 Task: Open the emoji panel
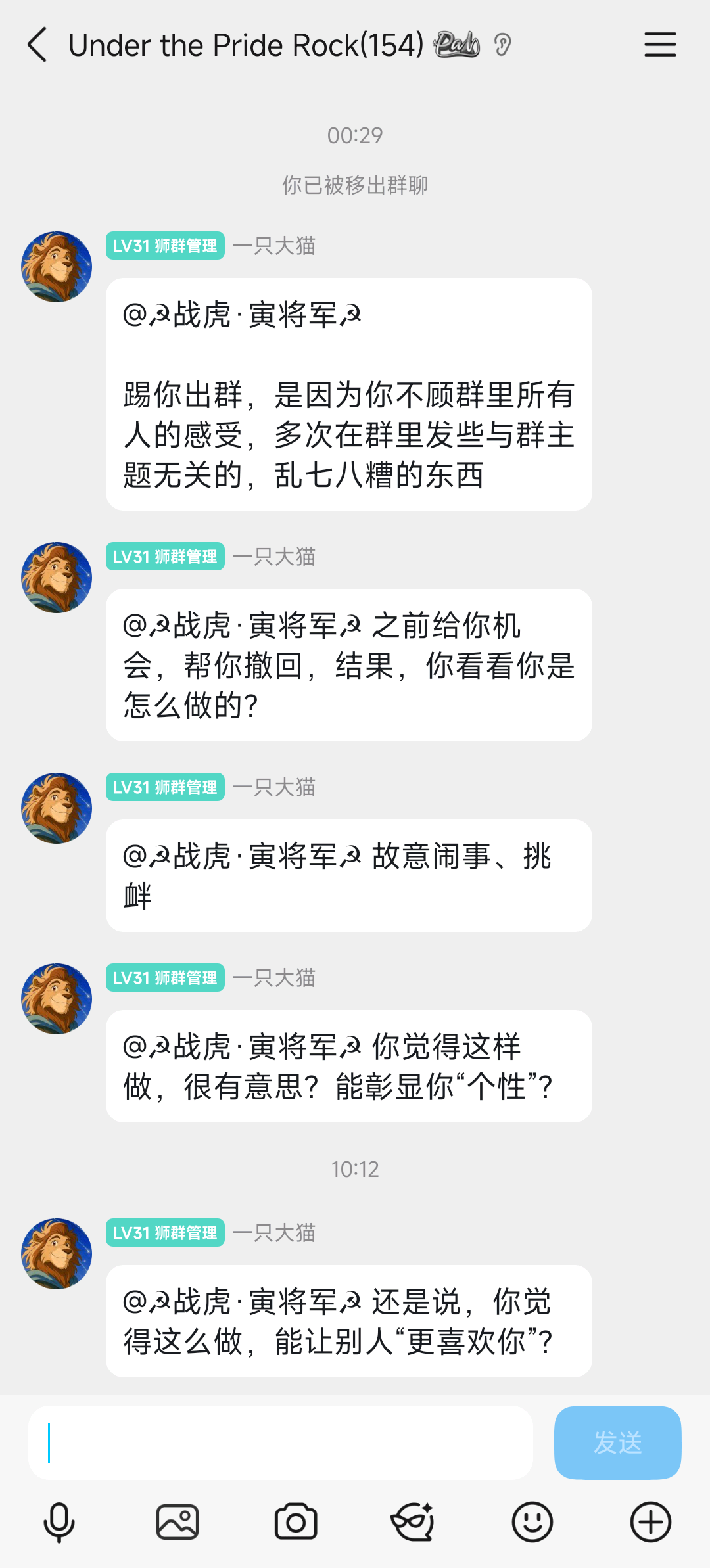(x=532, y=1522)
